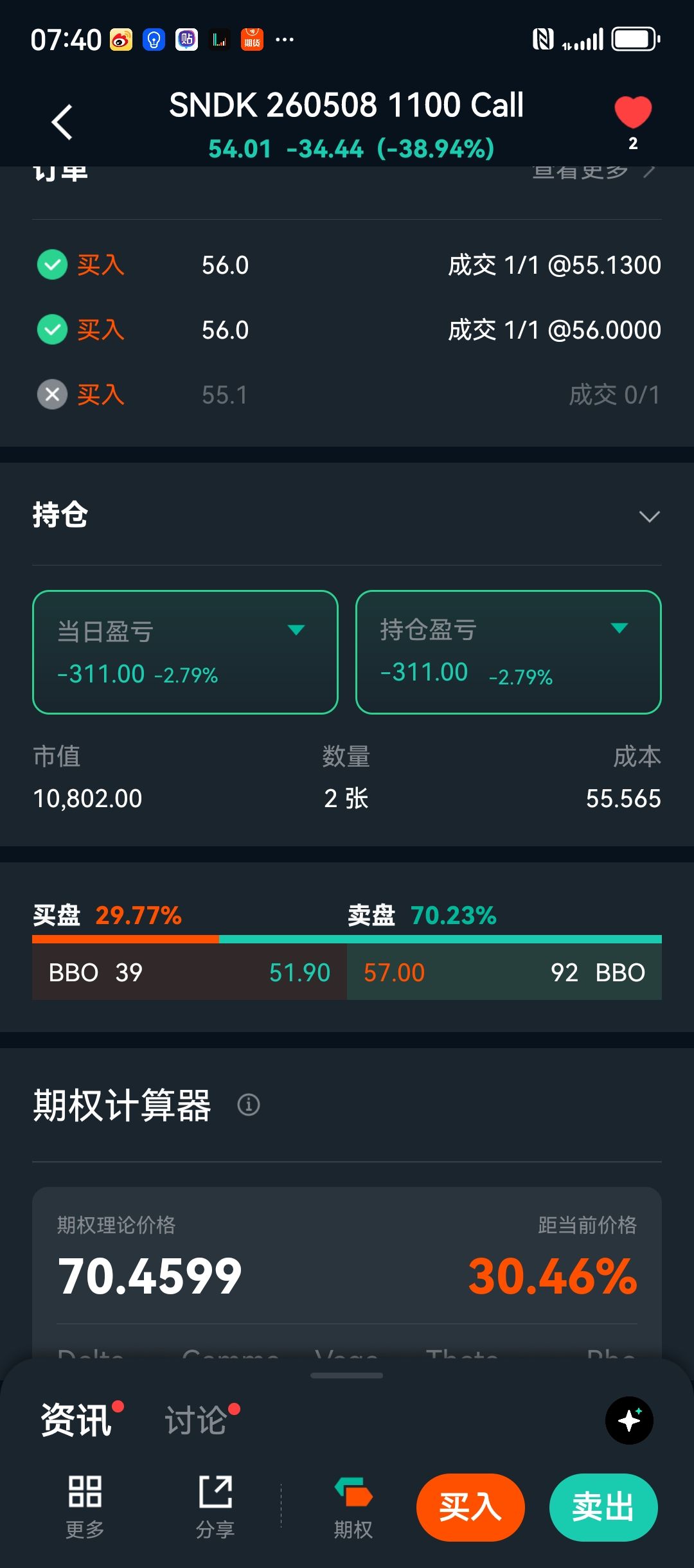
Task: Show info about 期权计算器
Action: click(x=249, y=1105)
